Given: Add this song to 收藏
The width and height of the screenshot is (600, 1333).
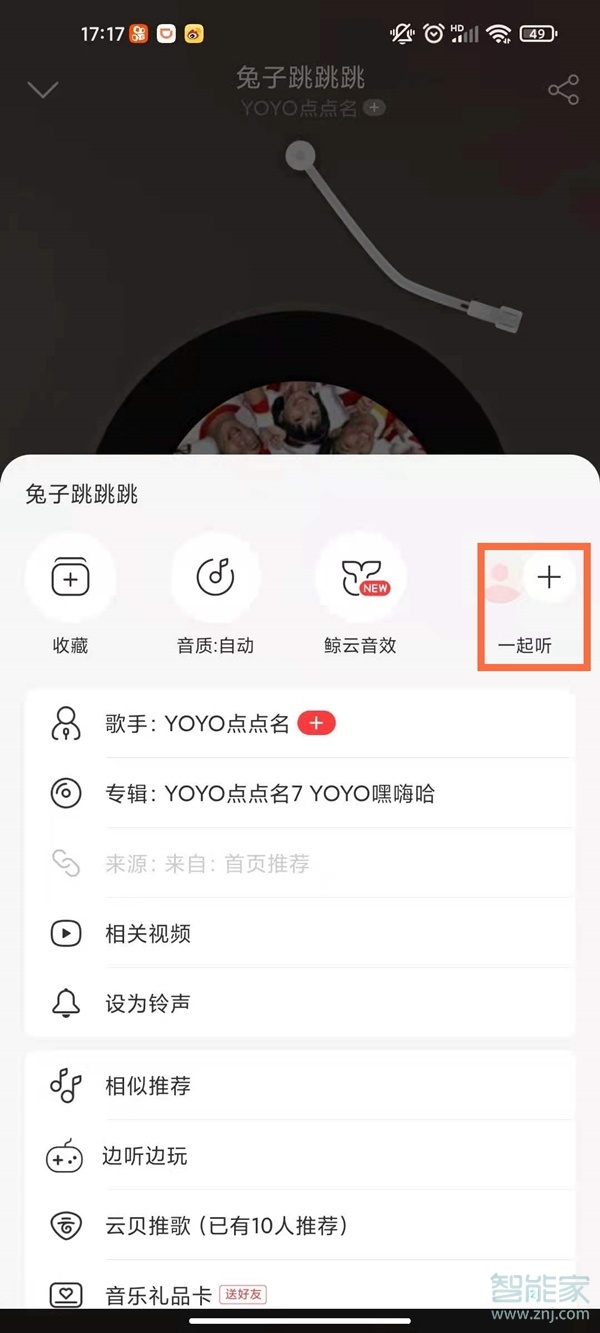Looking at the screenshot, I should [x=70, y=578].
